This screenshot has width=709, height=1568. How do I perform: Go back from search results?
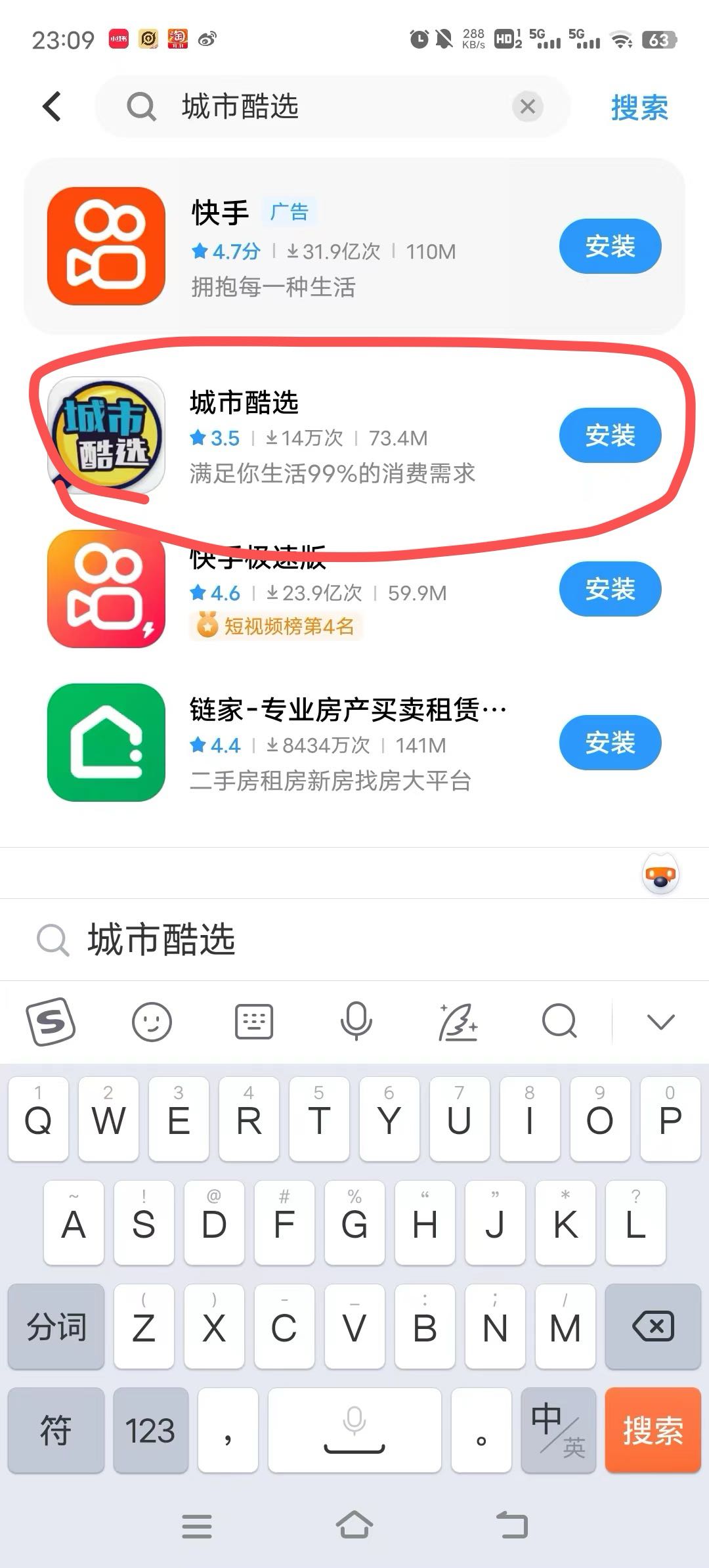point(53,106)
